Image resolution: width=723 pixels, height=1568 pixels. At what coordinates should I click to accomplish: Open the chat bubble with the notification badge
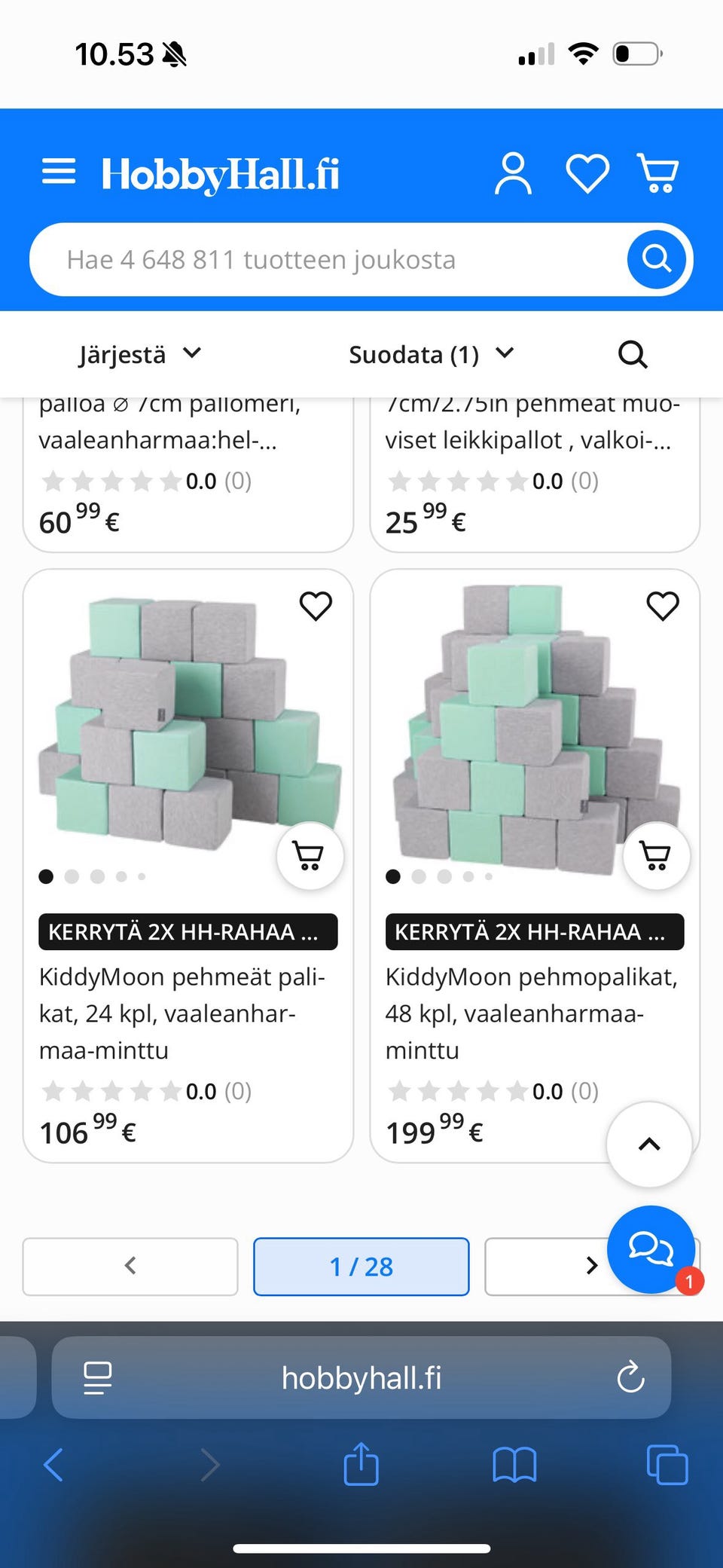(x=652, y=1249)
